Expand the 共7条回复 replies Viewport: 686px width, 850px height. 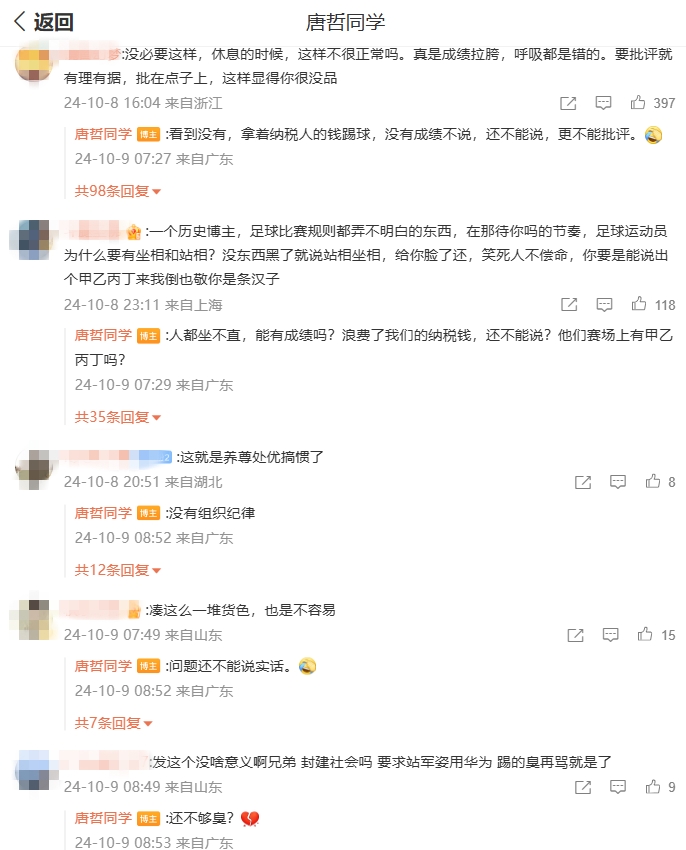click(x=114, y=723)
